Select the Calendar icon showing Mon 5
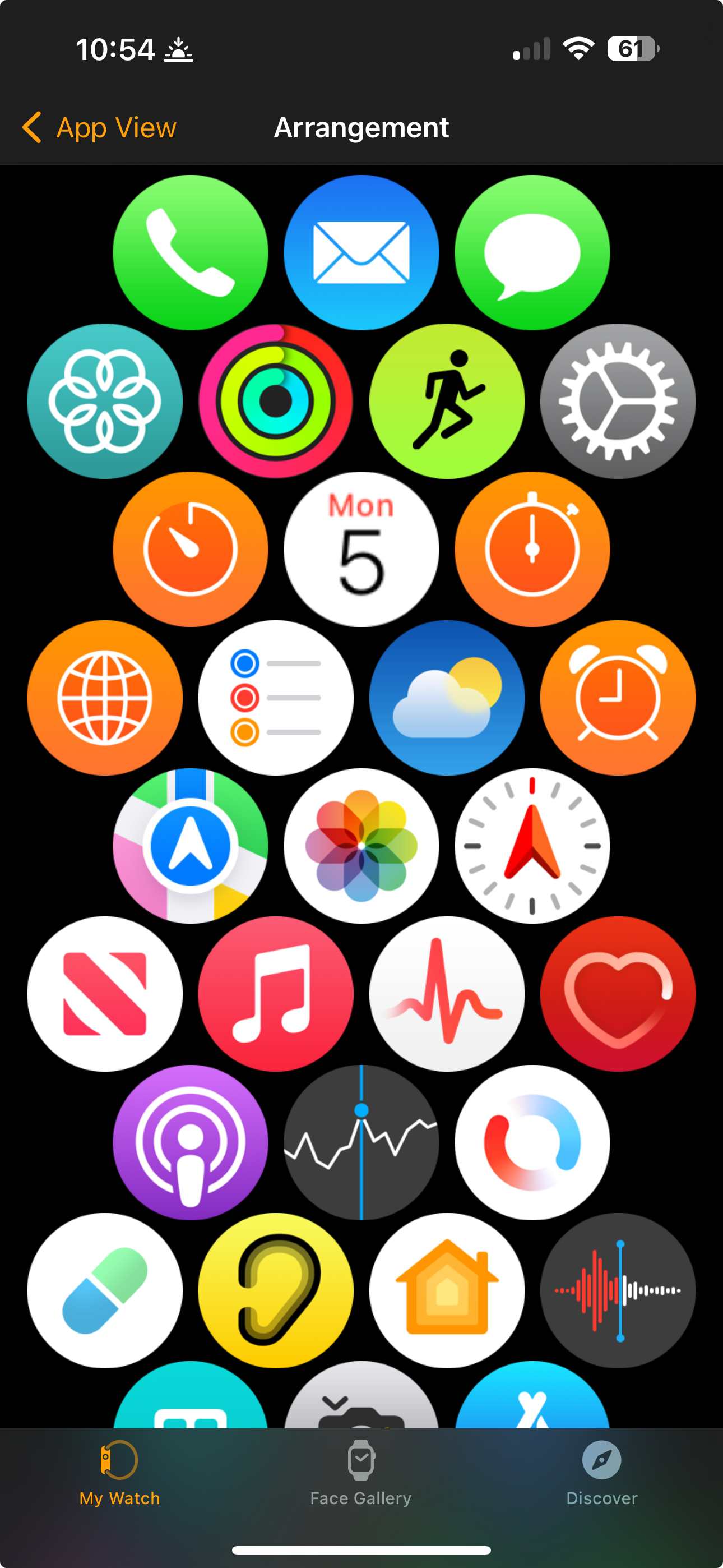 (x=361, y=549)
